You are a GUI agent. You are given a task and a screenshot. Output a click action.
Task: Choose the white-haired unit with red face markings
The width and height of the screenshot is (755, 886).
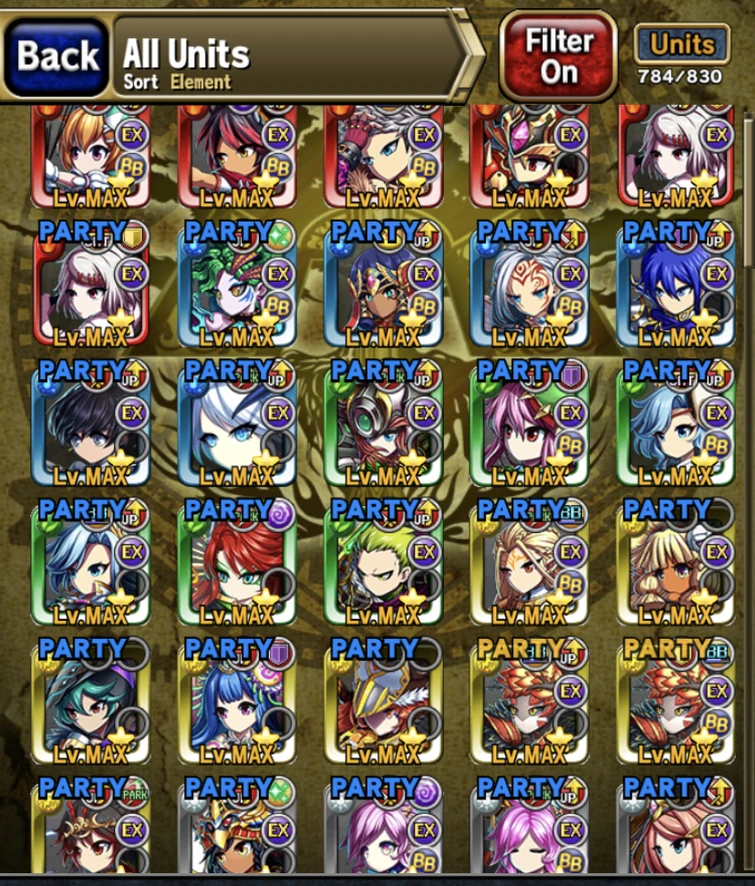(x=528, y=290)
